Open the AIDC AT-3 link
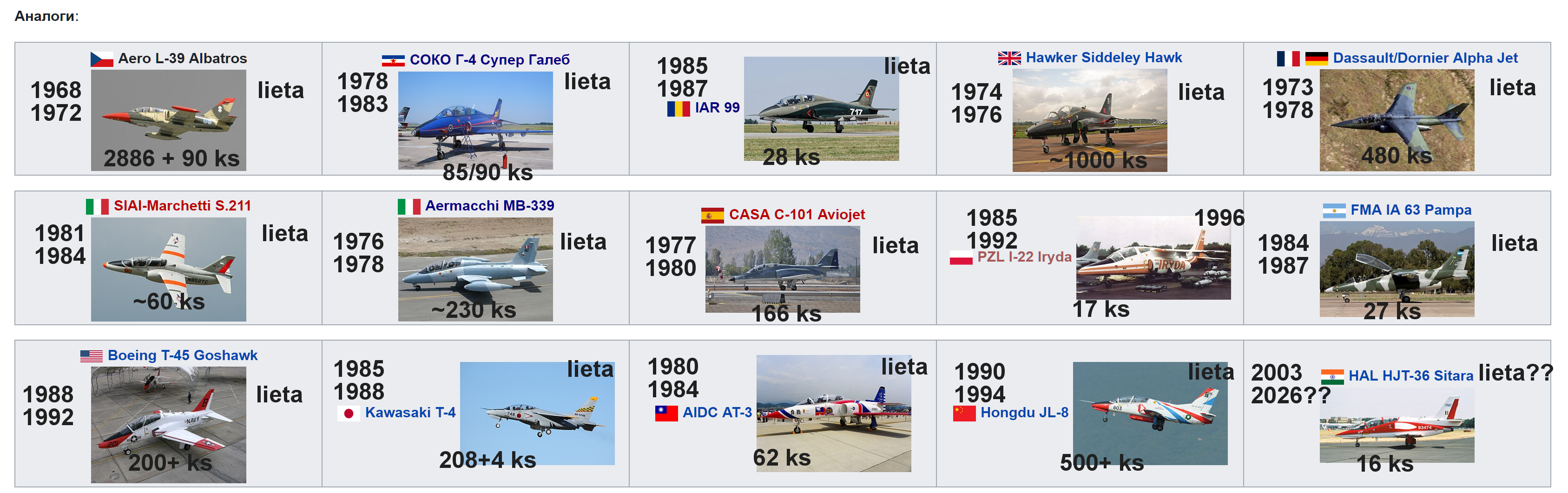 (717, 413)
